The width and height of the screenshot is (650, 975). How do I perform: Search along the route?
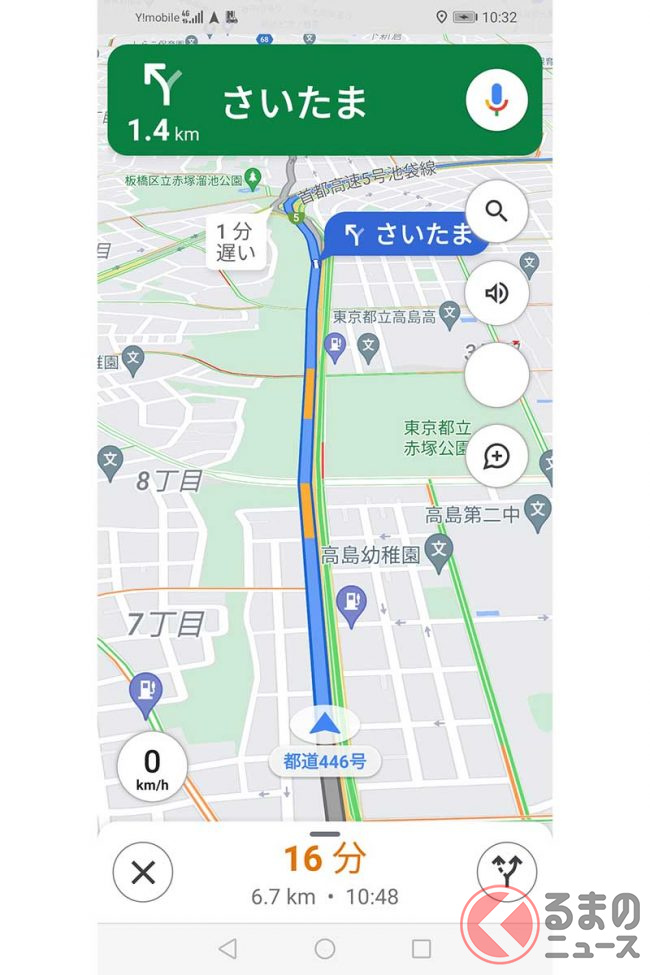(x=496, y=212)
